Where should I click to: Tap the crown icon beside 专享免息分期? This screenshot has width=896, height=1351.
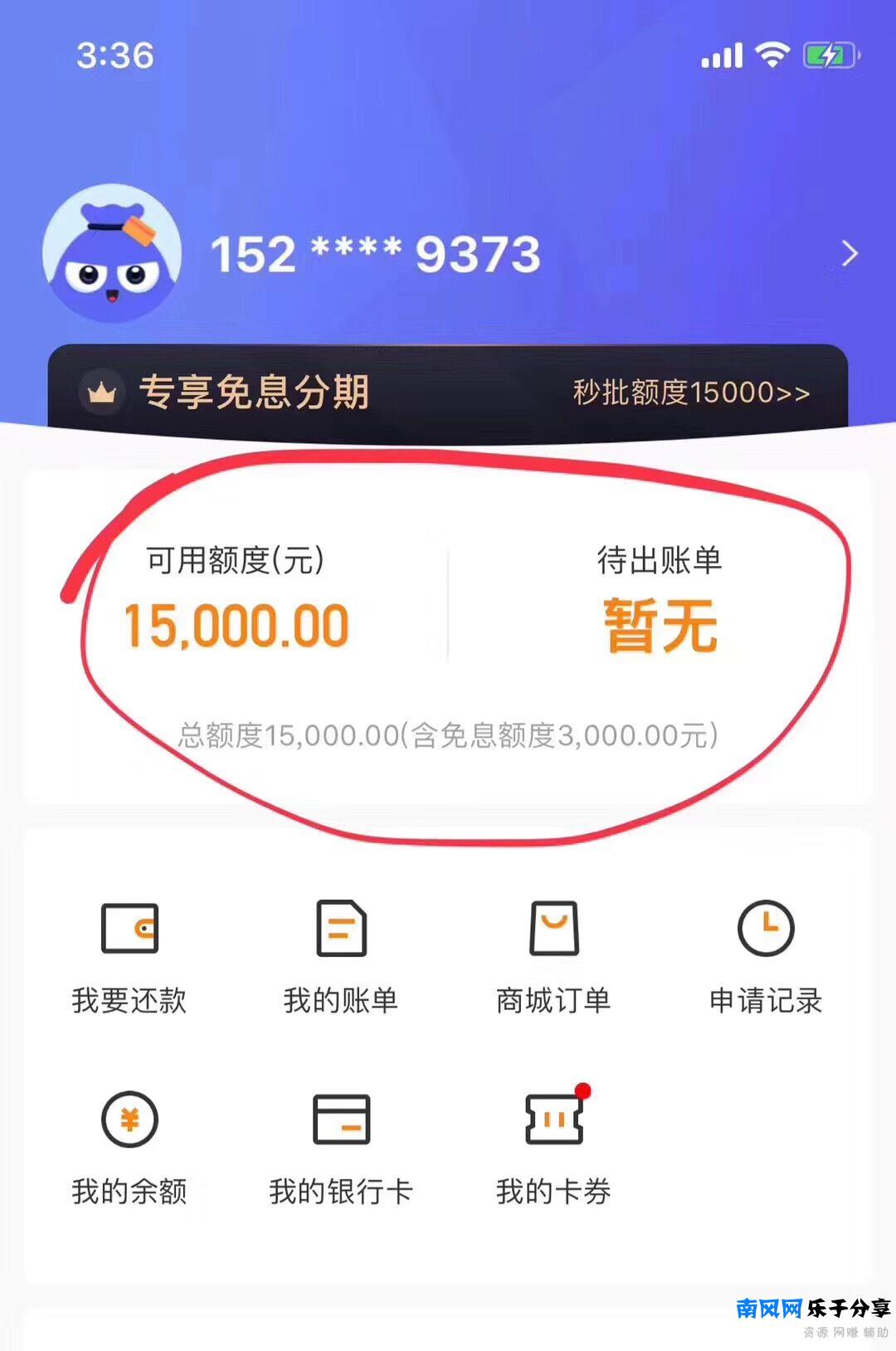(101, 393)
